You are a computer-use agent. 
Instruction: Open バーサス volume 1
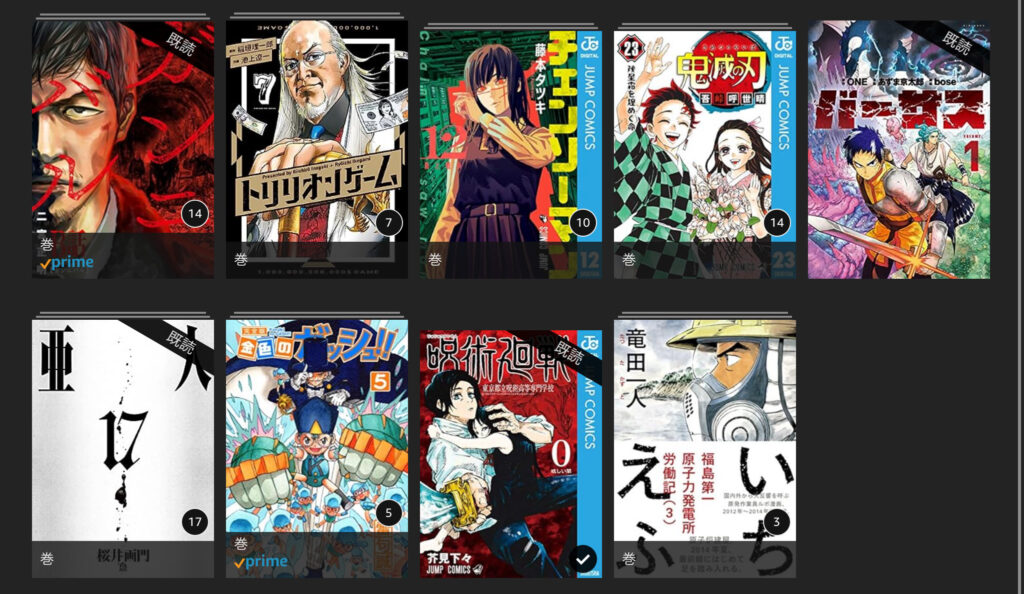[898, 150]
